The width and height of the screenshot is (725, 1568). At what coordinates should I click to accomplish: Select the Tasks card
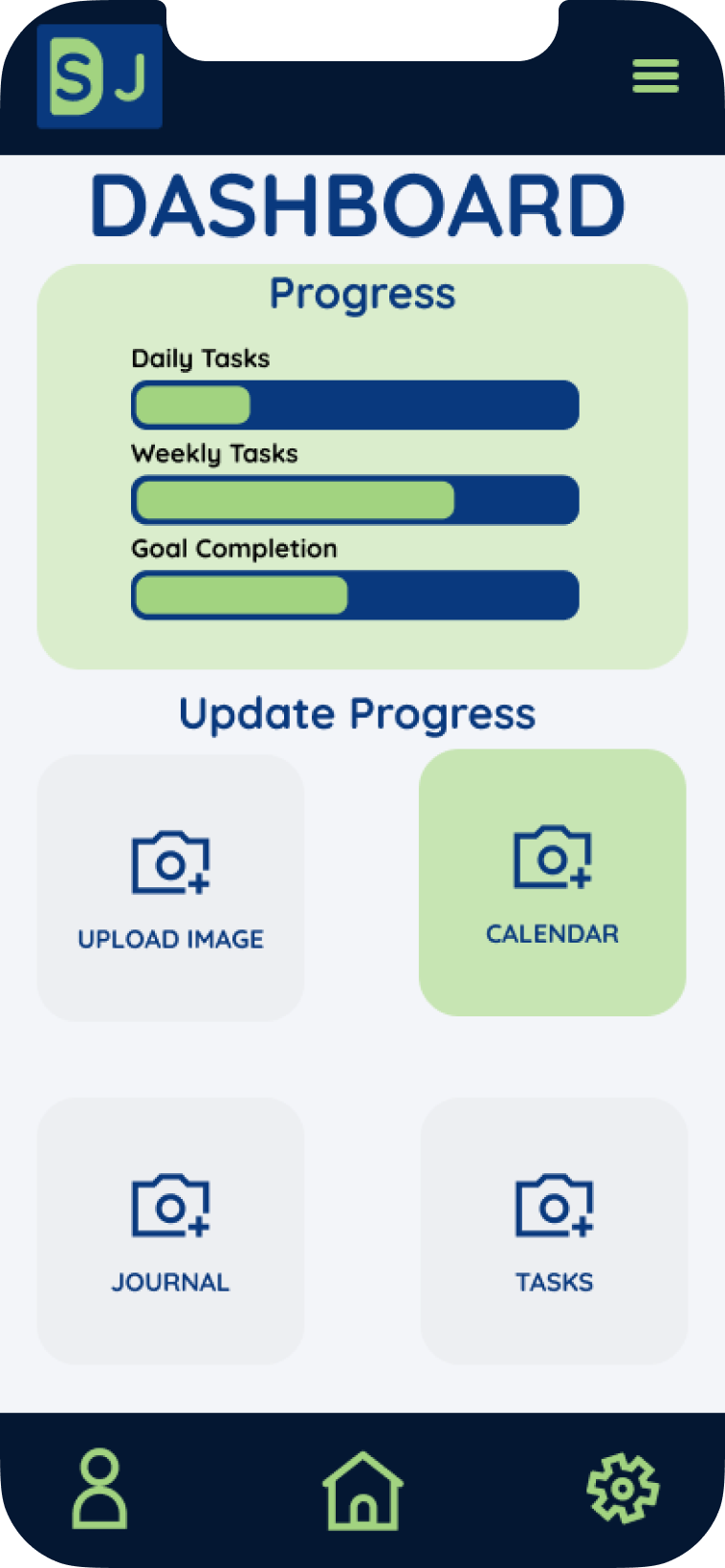pos(555,1230)
